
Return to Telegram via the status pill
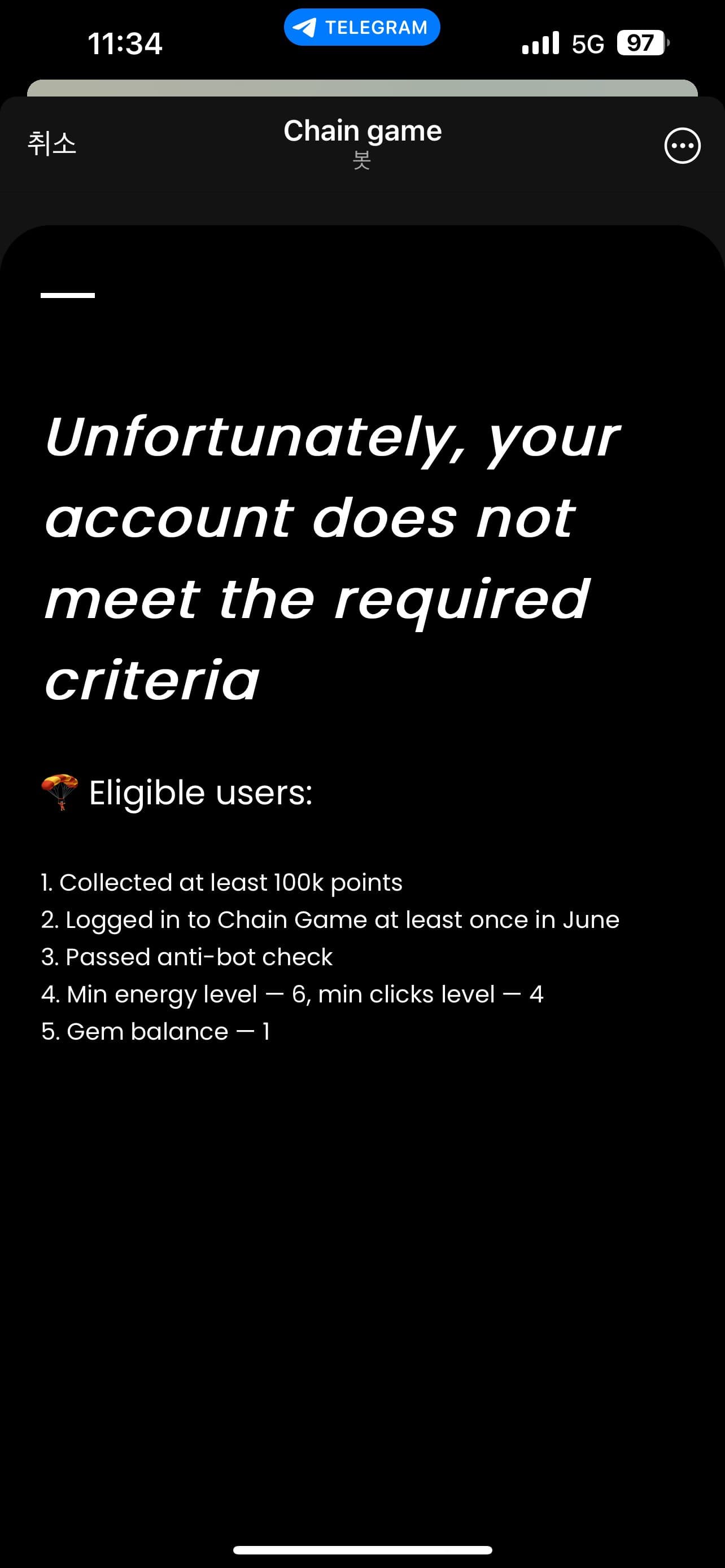point(361,28)
